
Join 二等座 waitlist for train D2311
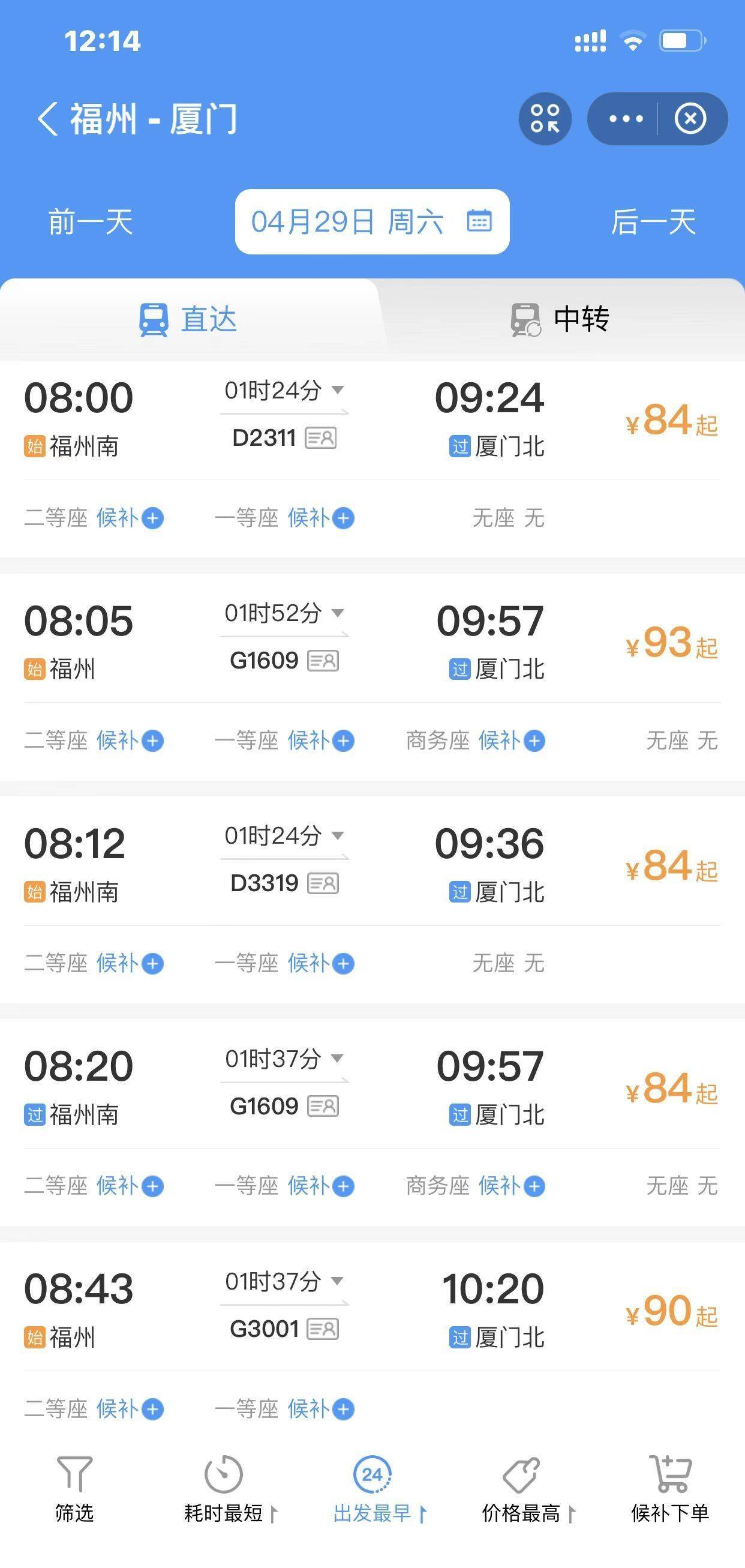pos(152,518)
